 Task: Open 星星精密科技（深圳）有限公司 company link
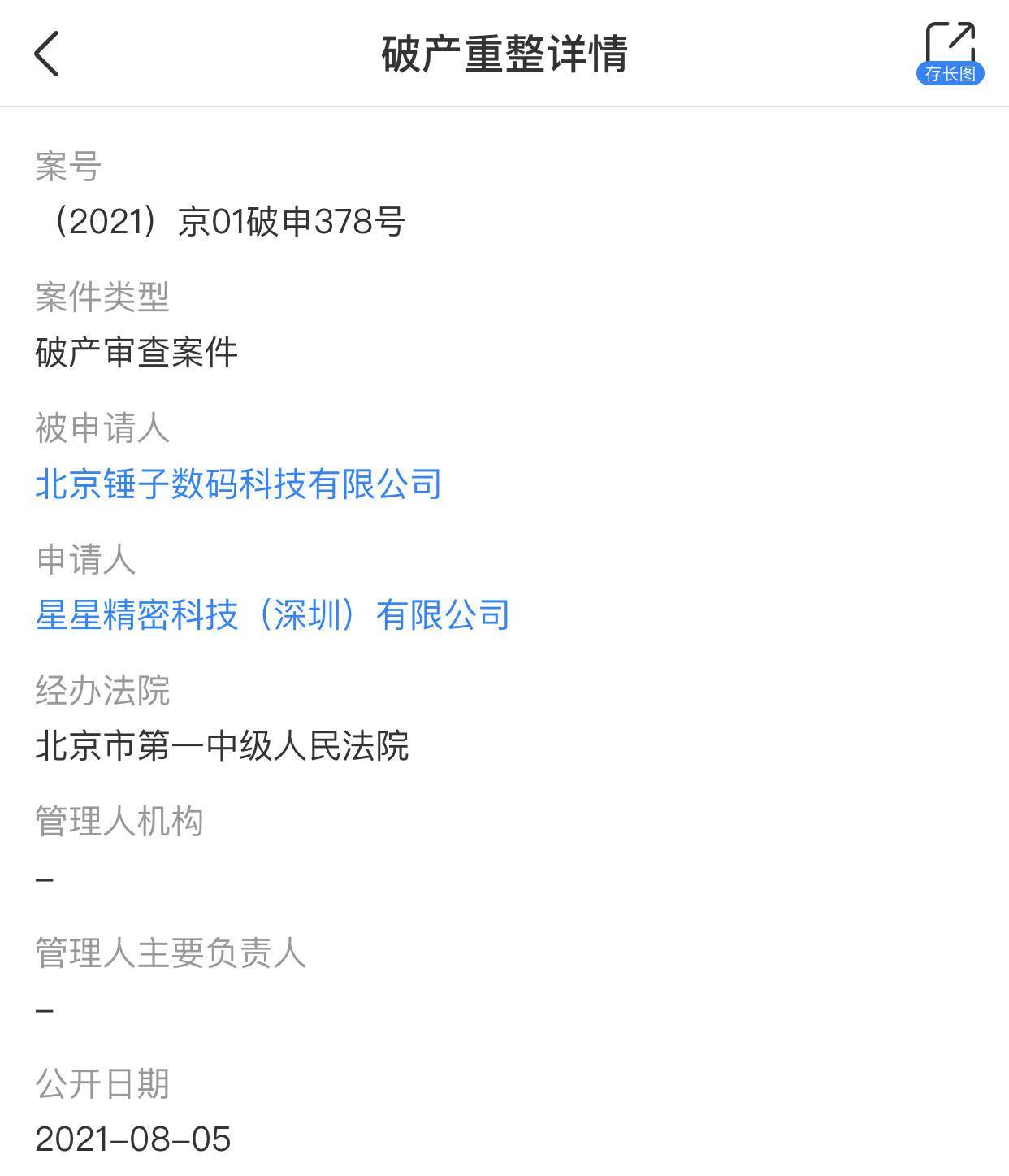coord(272,615)
